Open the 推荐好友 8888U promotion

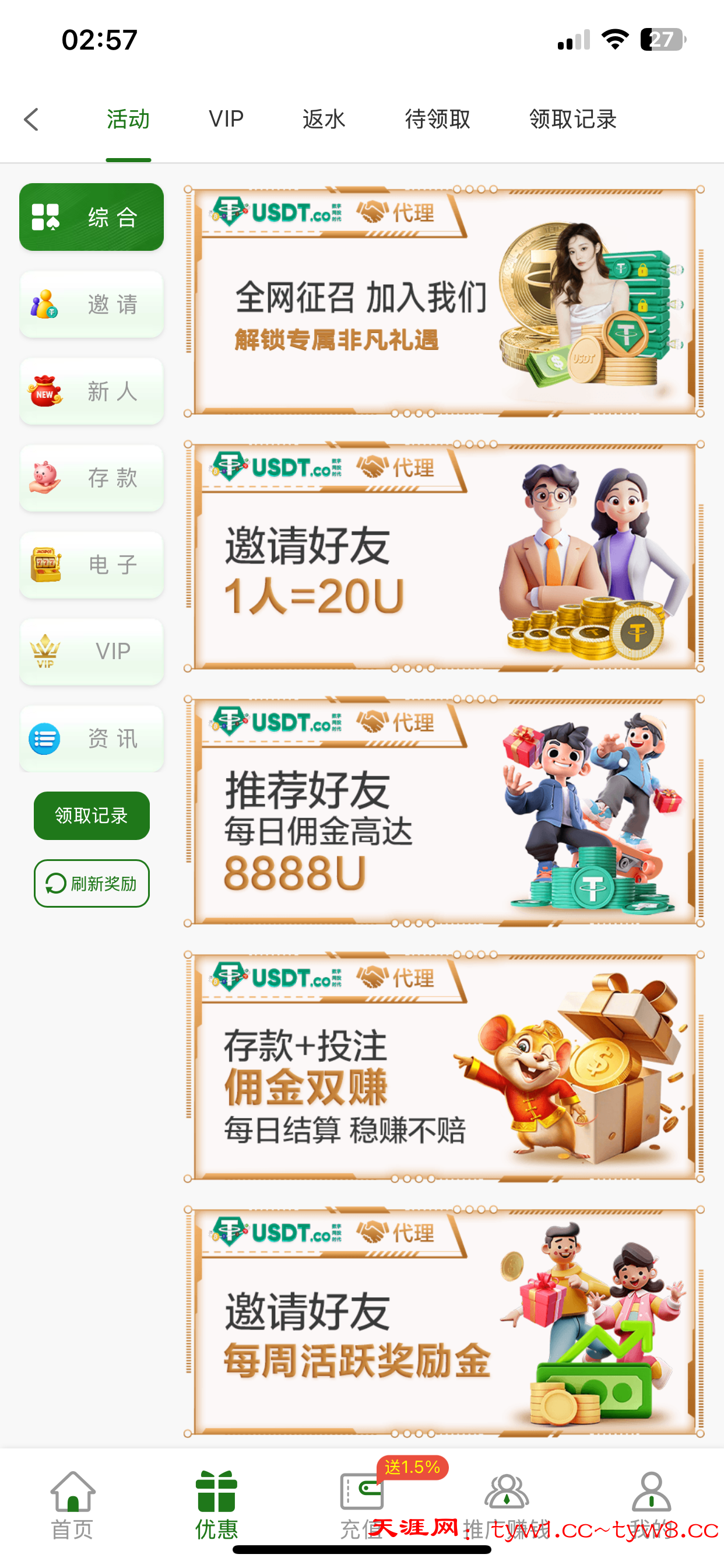point(444,812)
